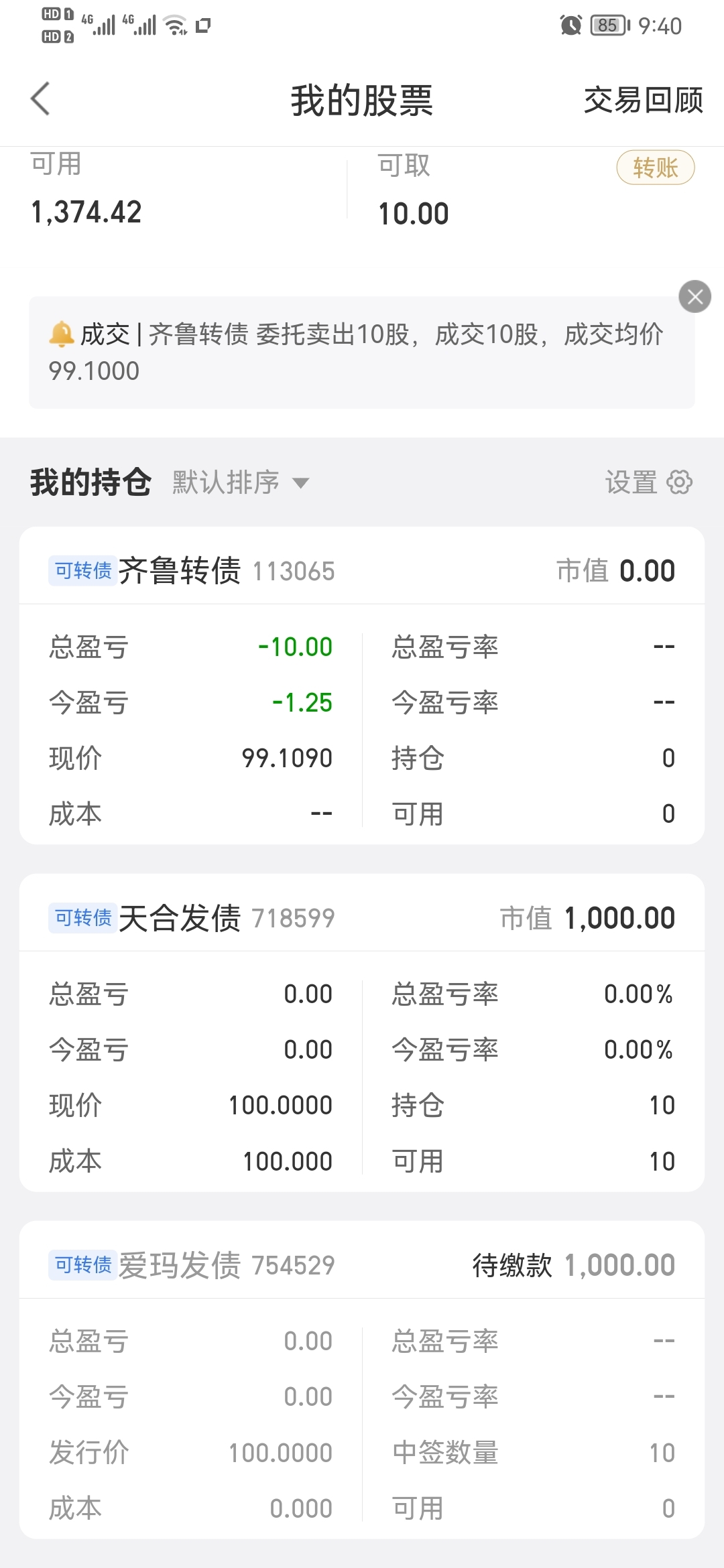Go back using the top-left arrow
This screenshot has height=1568, width=724.
[x=40, y=99]
